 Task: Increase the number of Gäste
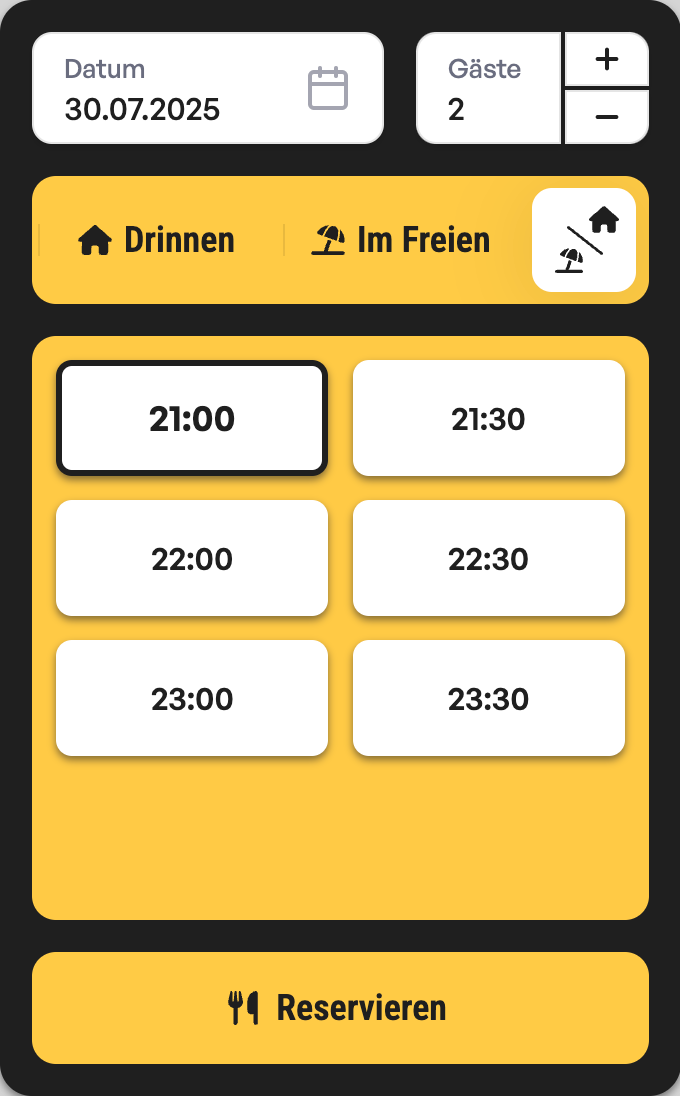[606, 60]
